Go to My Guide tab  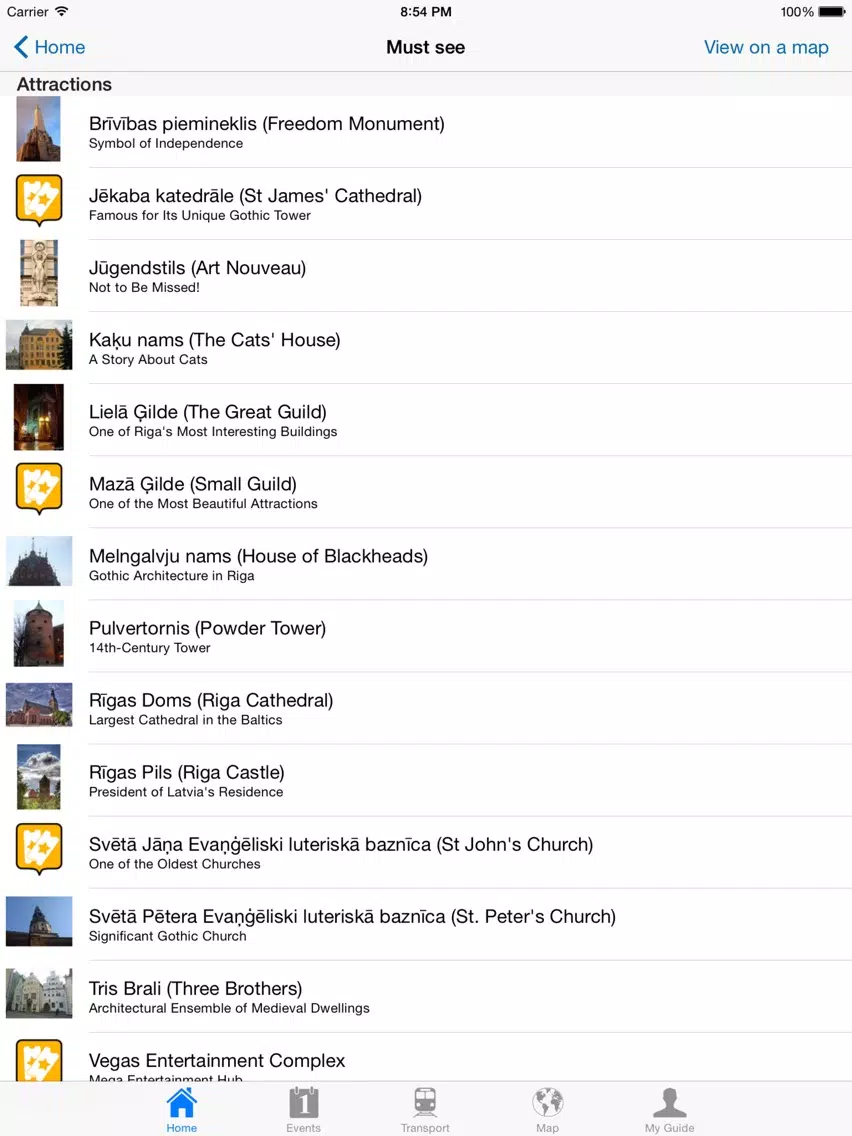[669, 1110]
